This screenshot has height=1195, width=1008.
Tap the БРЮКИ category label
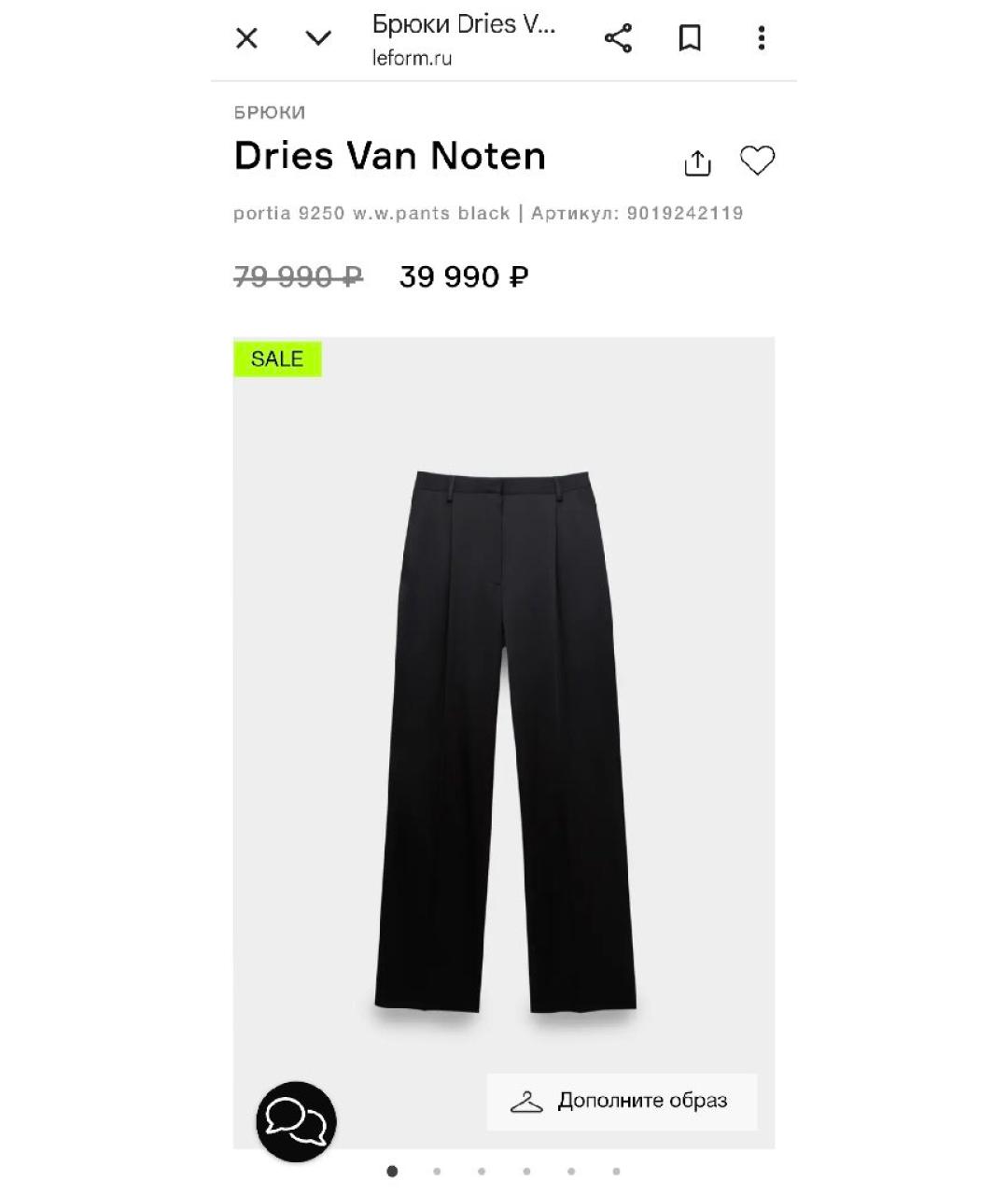269,112
